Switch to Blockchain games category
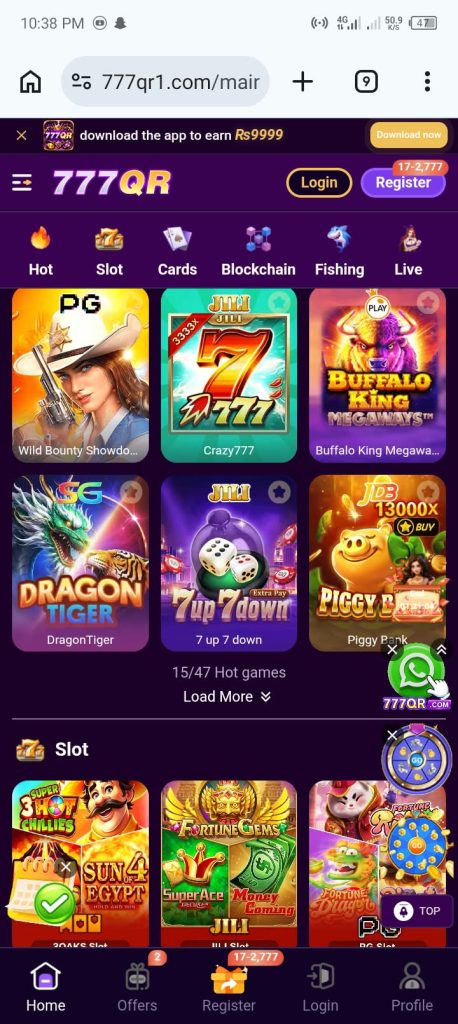The height and width of the screenshot is (1024, 458). click(258, 251)
